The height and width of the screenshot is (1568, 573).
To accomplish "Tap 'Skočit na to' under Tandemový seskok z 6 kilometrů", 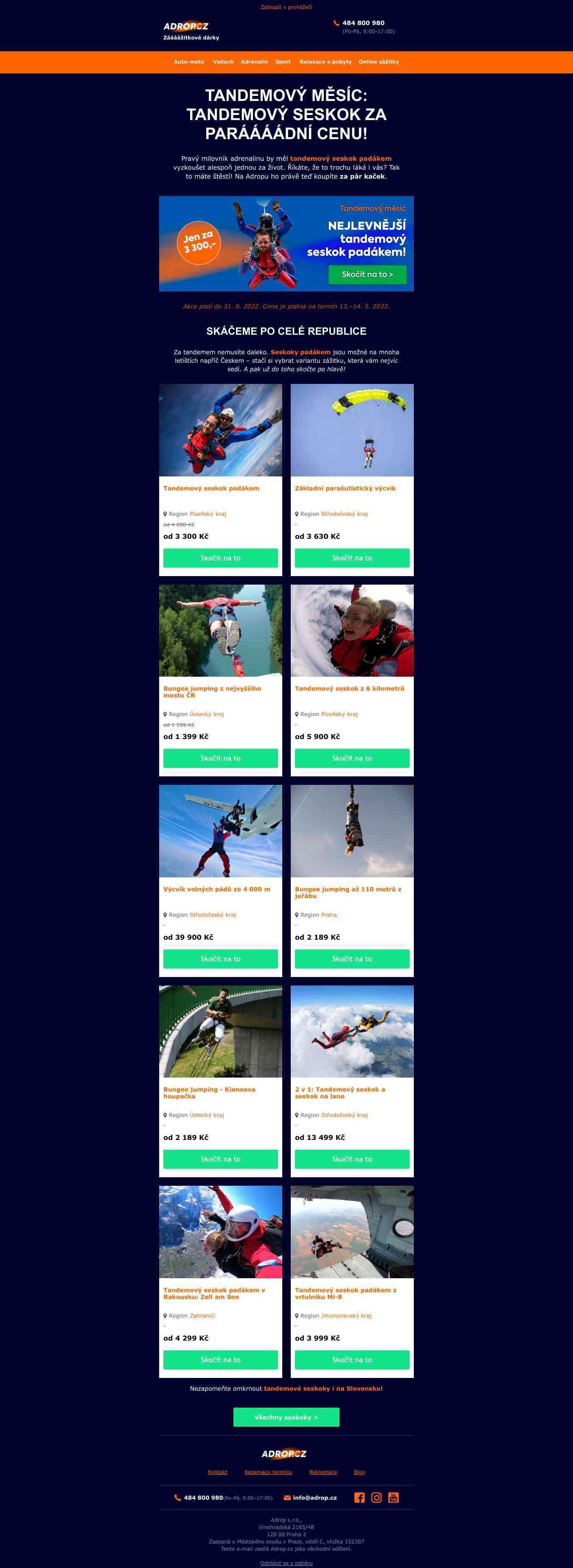I will (x=352, y=758).
